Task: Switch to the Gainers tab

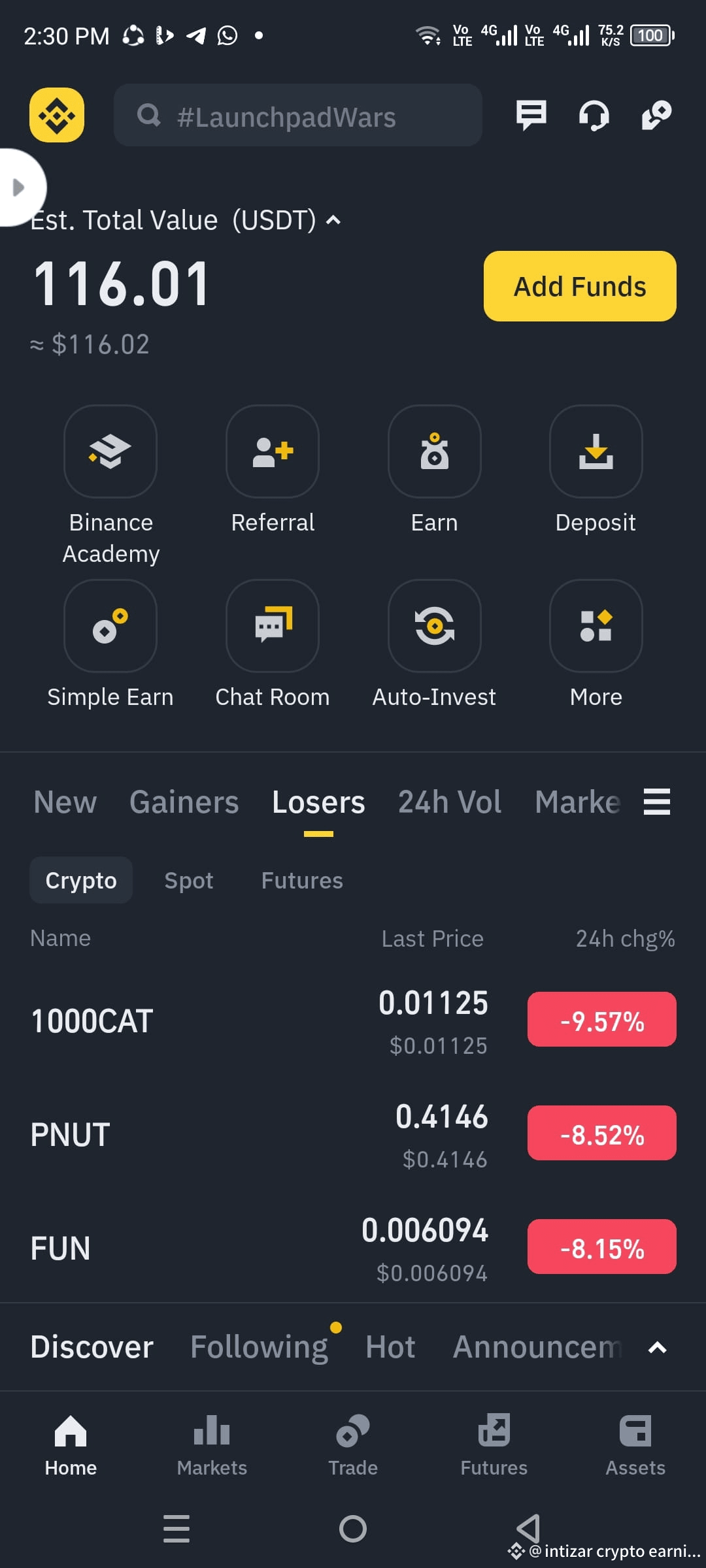Action: click(x=184, y=802)
